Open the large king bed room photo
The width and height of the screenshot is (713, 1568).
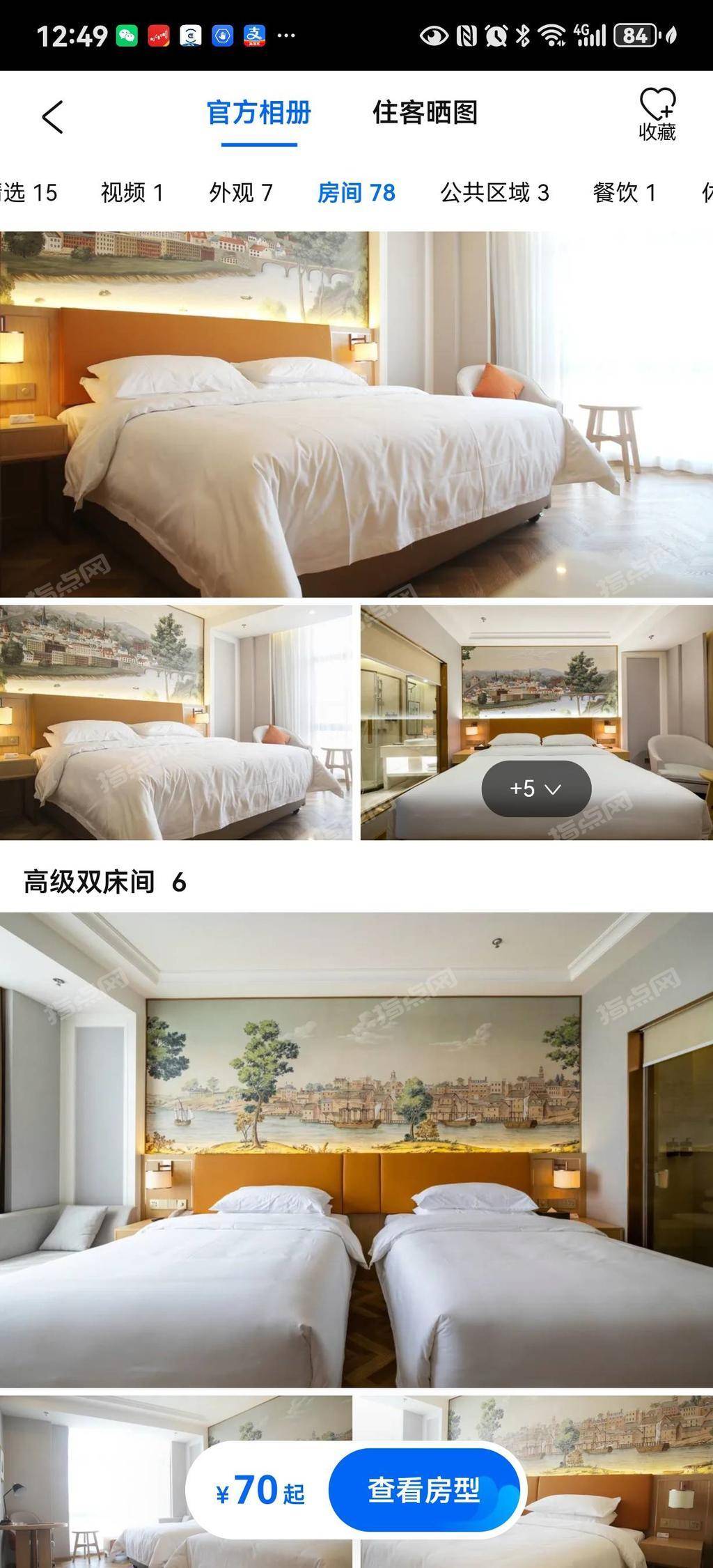coord(356,414)
